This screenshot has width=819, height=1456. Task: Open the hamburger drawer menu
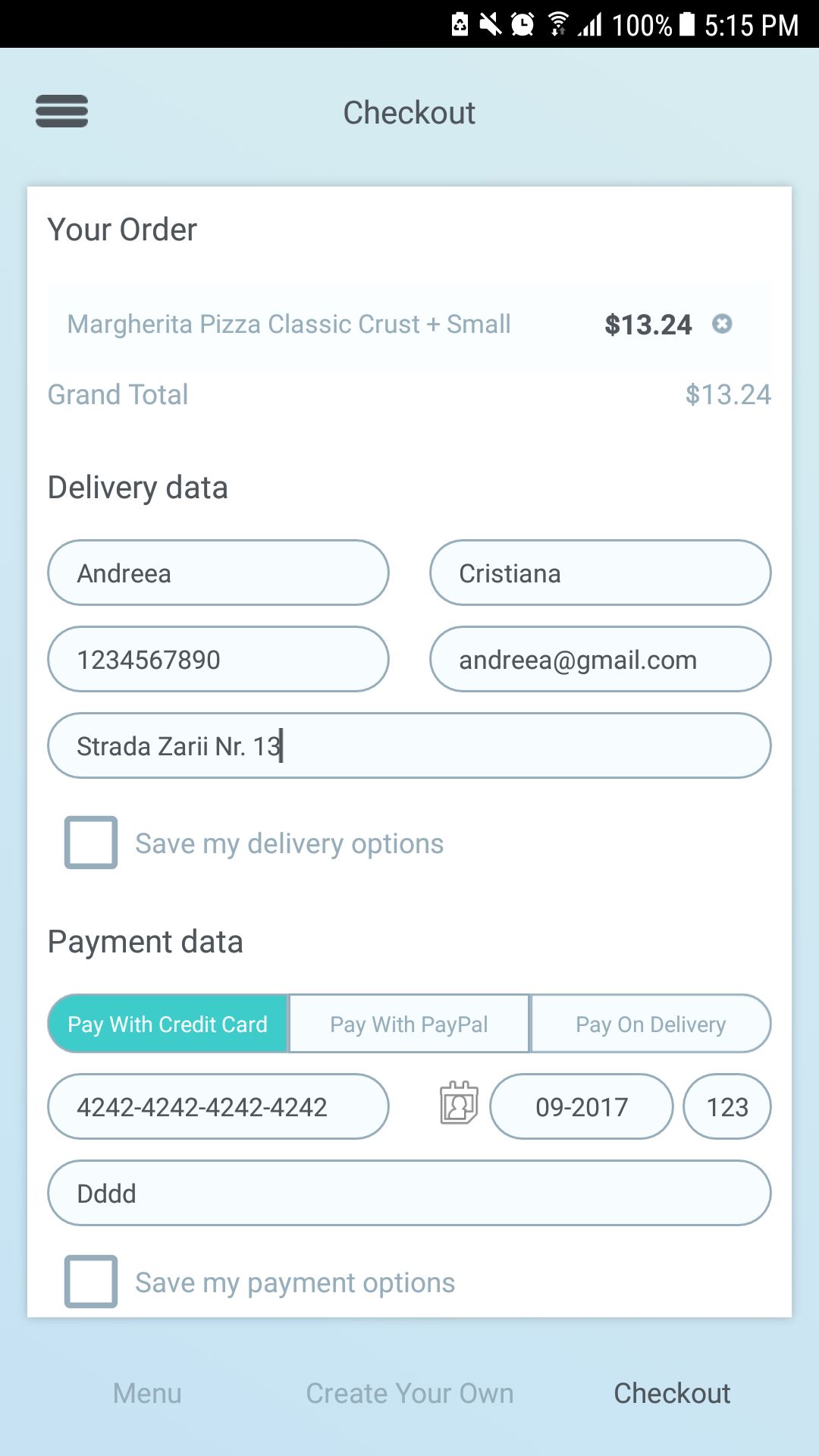61,111
